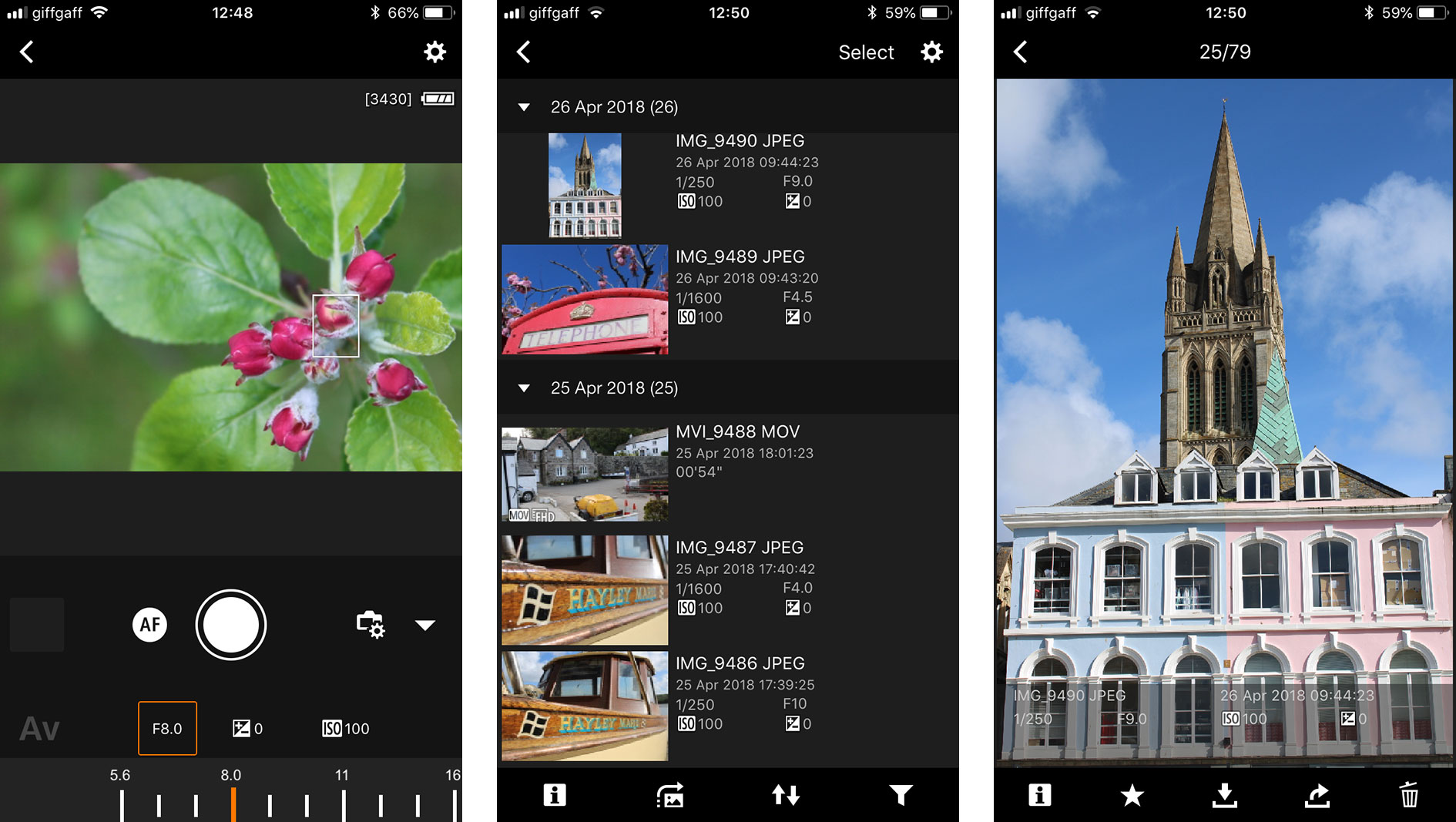Tap the slideshow icon in the list toolbar
The width and height of the screenshot is (1456, 822).
(x=670, y=795)
